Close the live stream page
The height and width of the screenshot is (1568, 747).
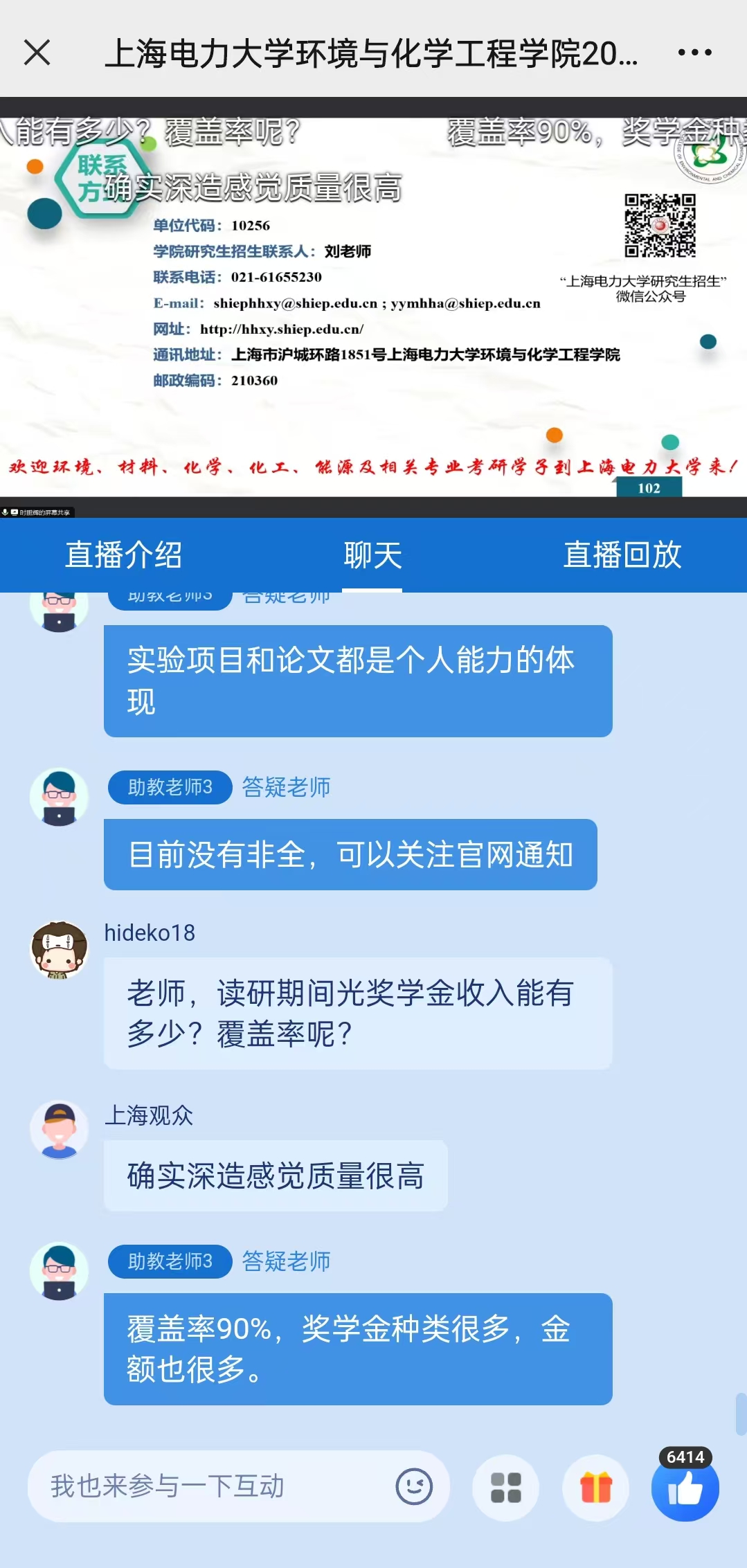(37, 53)
